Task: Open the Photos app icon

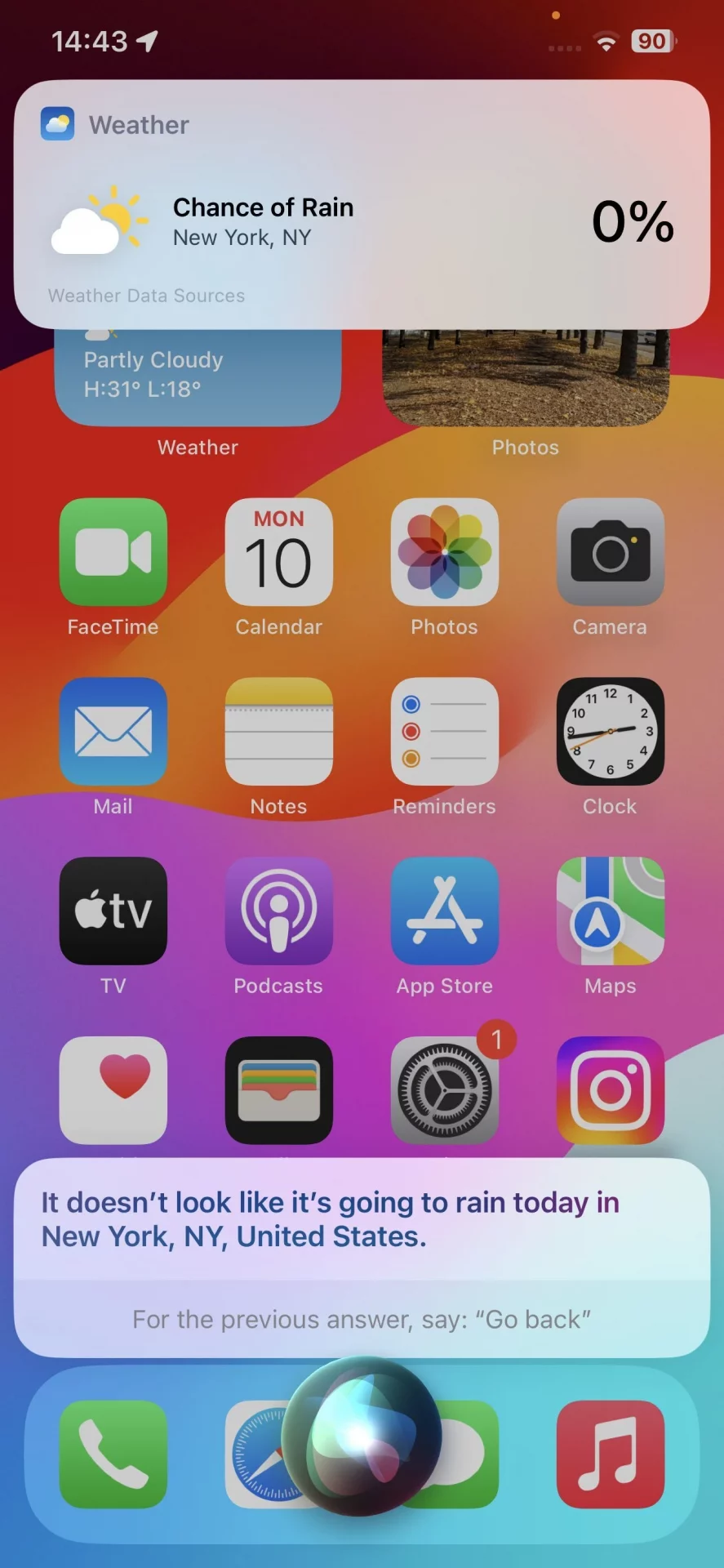Action: (x=445, y=552)
